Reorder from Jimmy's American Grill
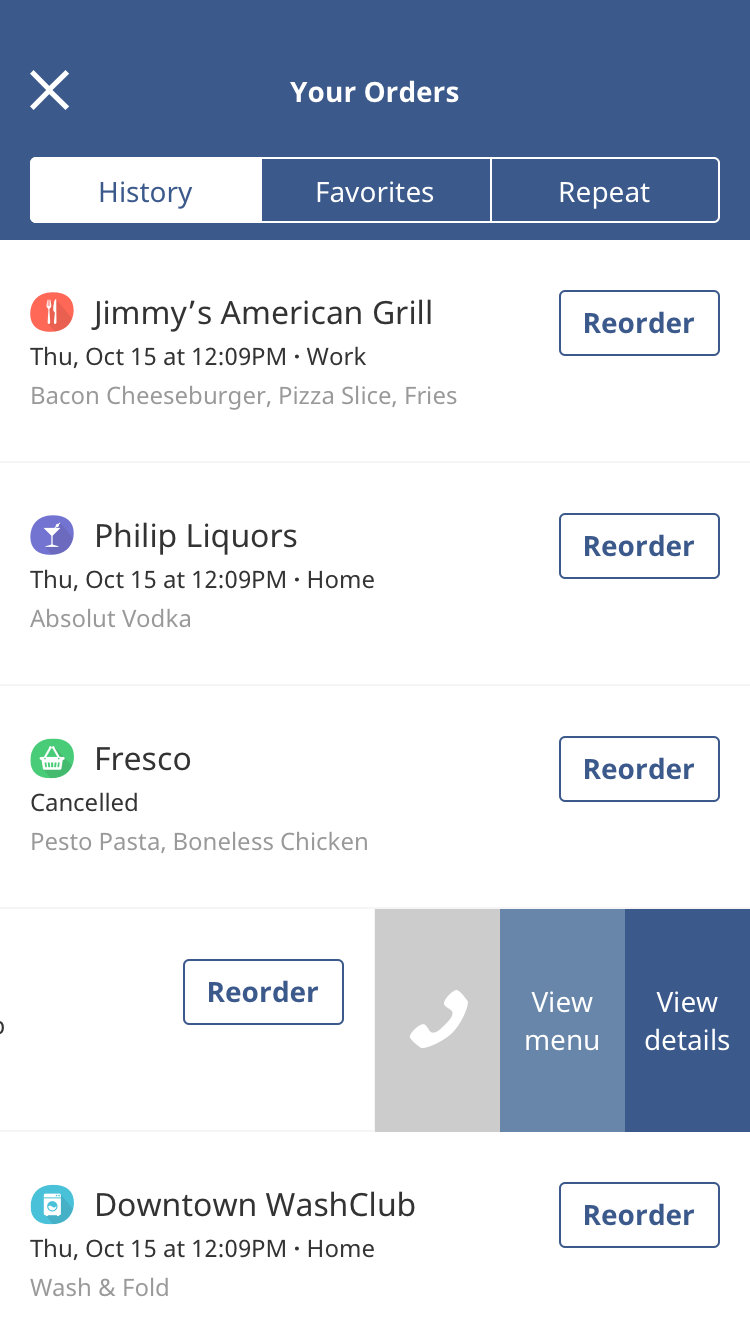Screen dimensions: 750x1334 point(639,323)
